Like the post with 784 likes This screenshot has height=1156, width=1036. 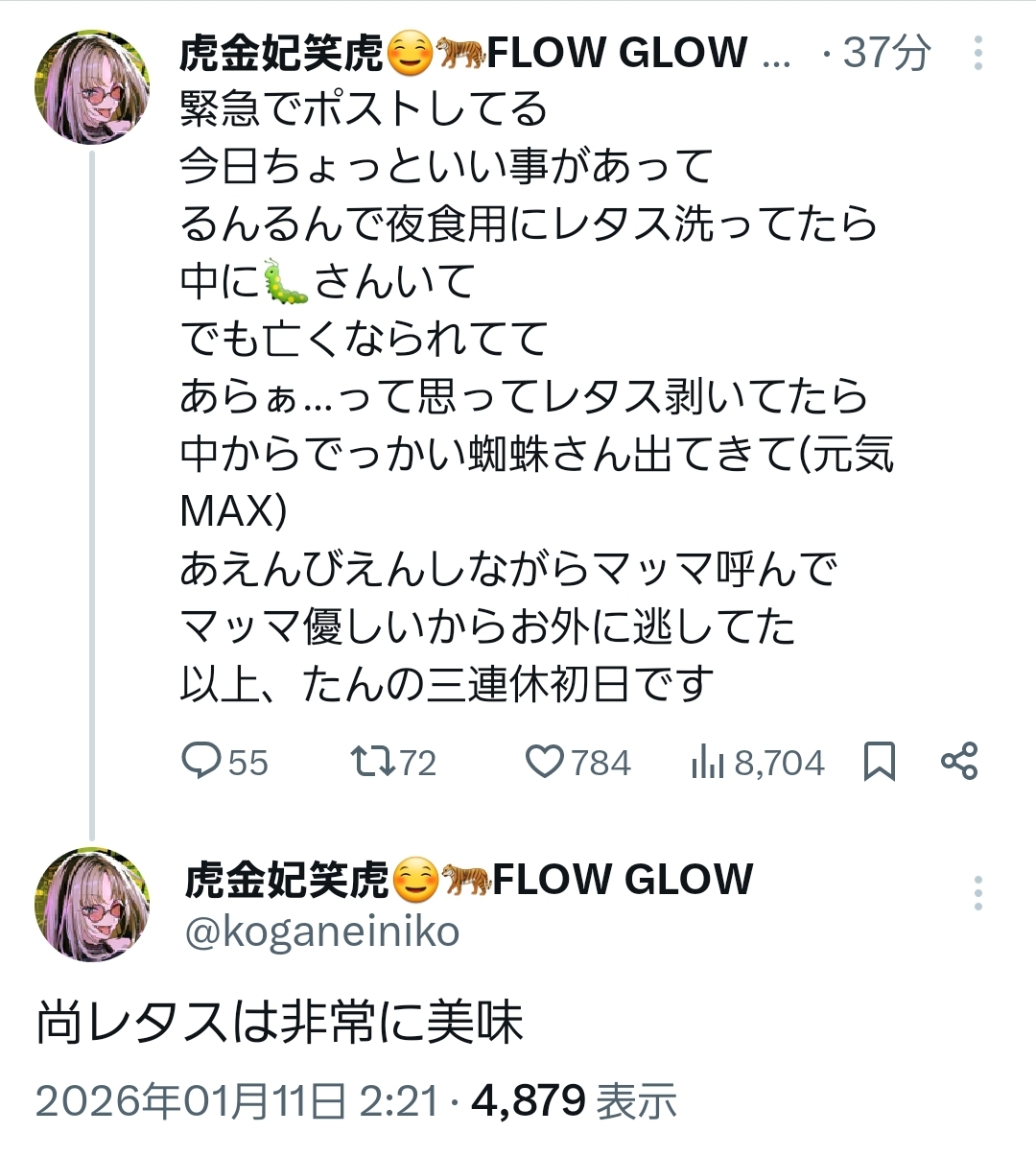pyautogui.click(x=578, y=763)
